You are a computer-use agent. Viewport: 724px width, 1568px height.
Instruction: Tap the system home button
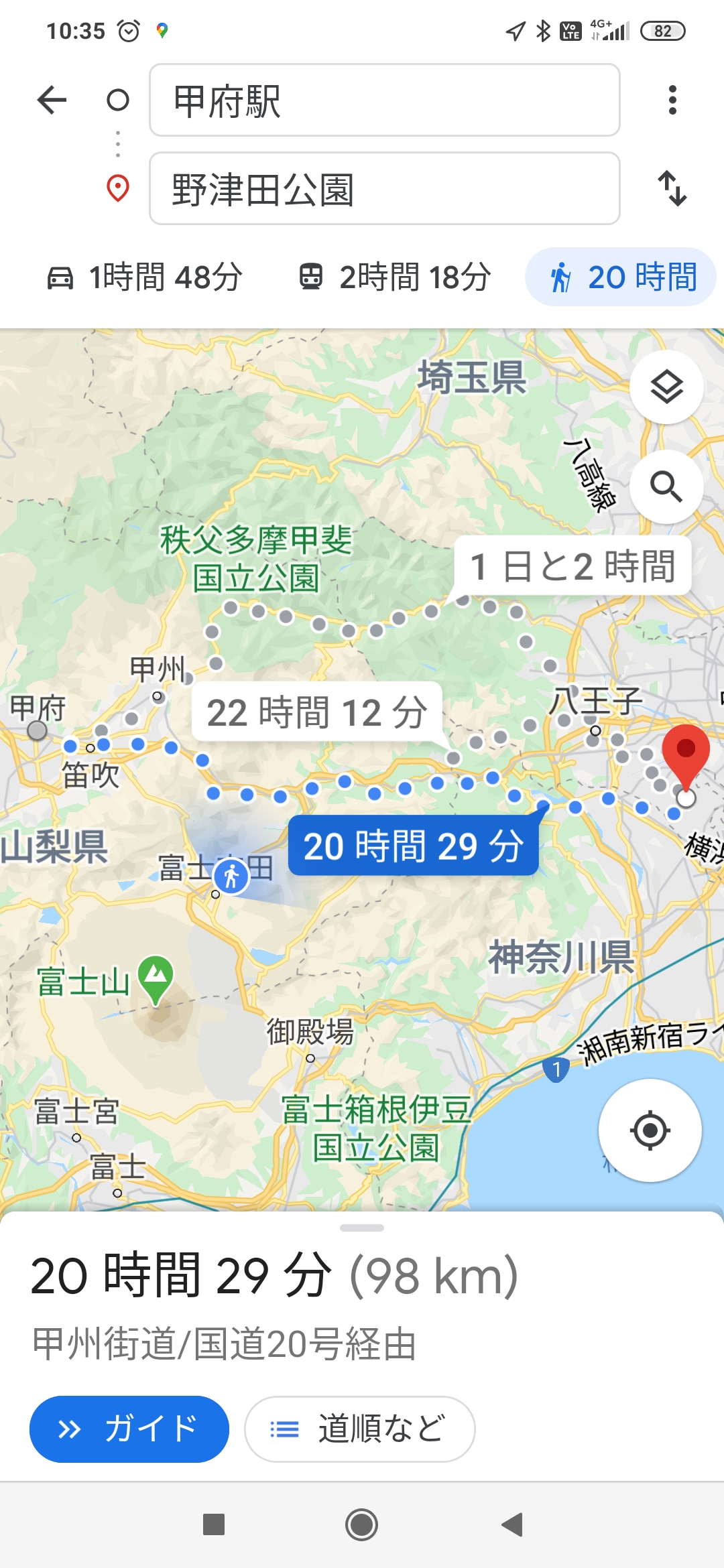[x=361, y=1524]
